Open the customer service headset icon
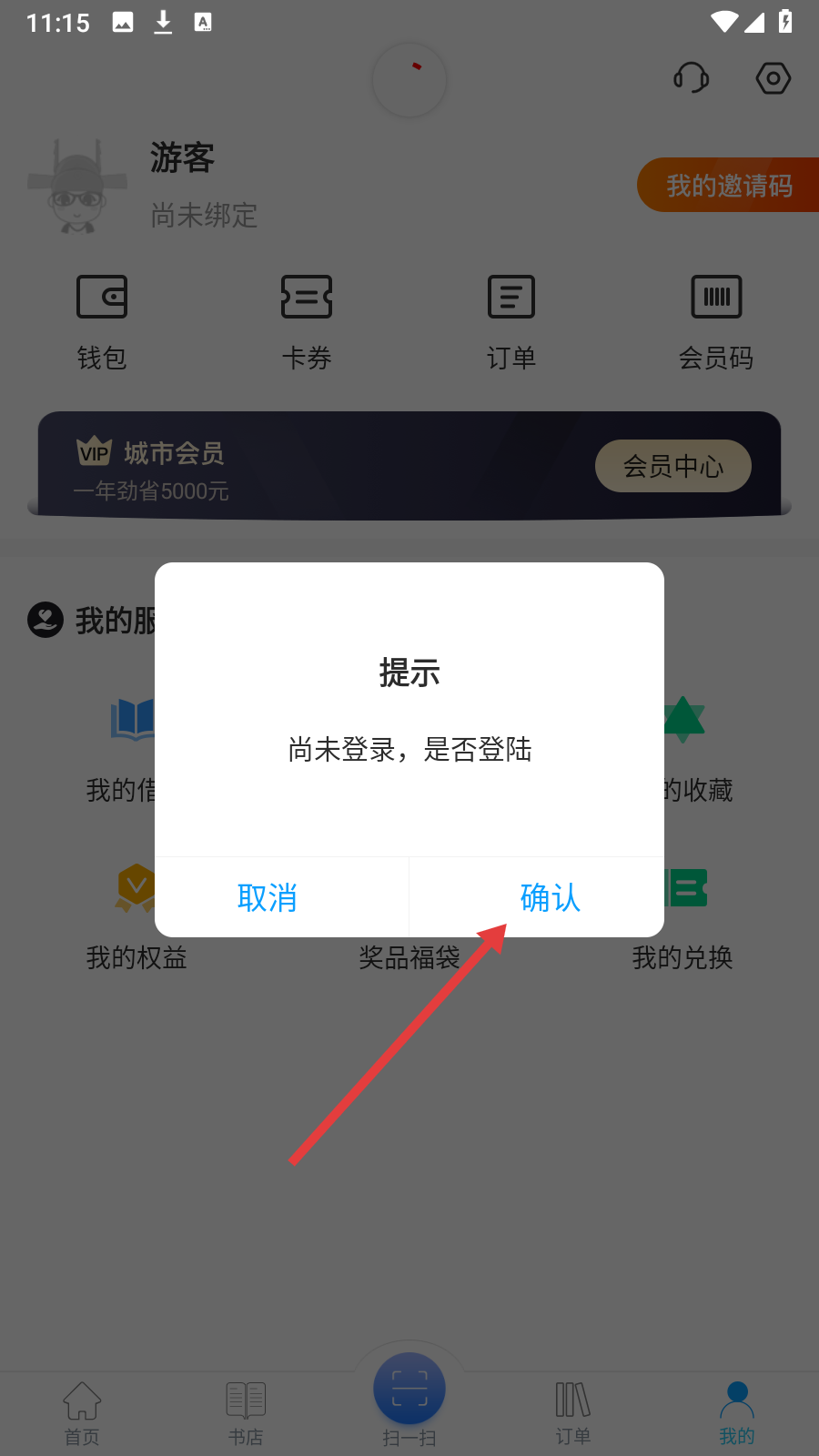Viewport: 819px width, 1456px height. point(692,78)
